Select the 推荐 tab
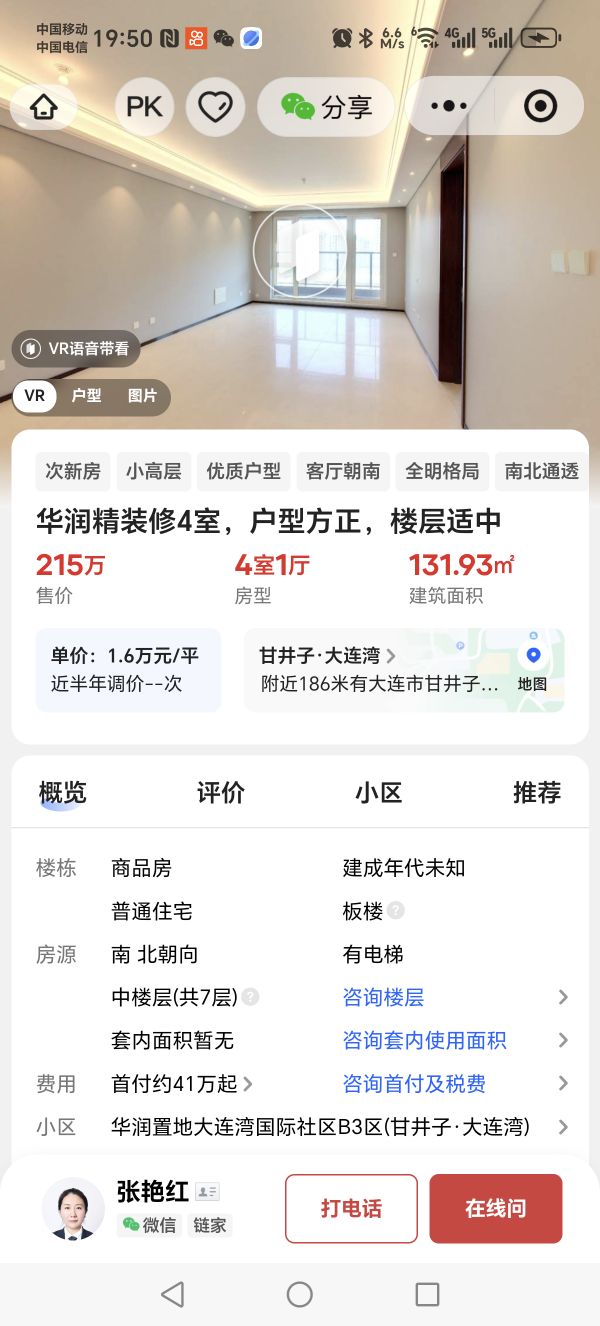The height and width of the screenshot is (1326, 600). pyautogui.click(x=536, y=793)
